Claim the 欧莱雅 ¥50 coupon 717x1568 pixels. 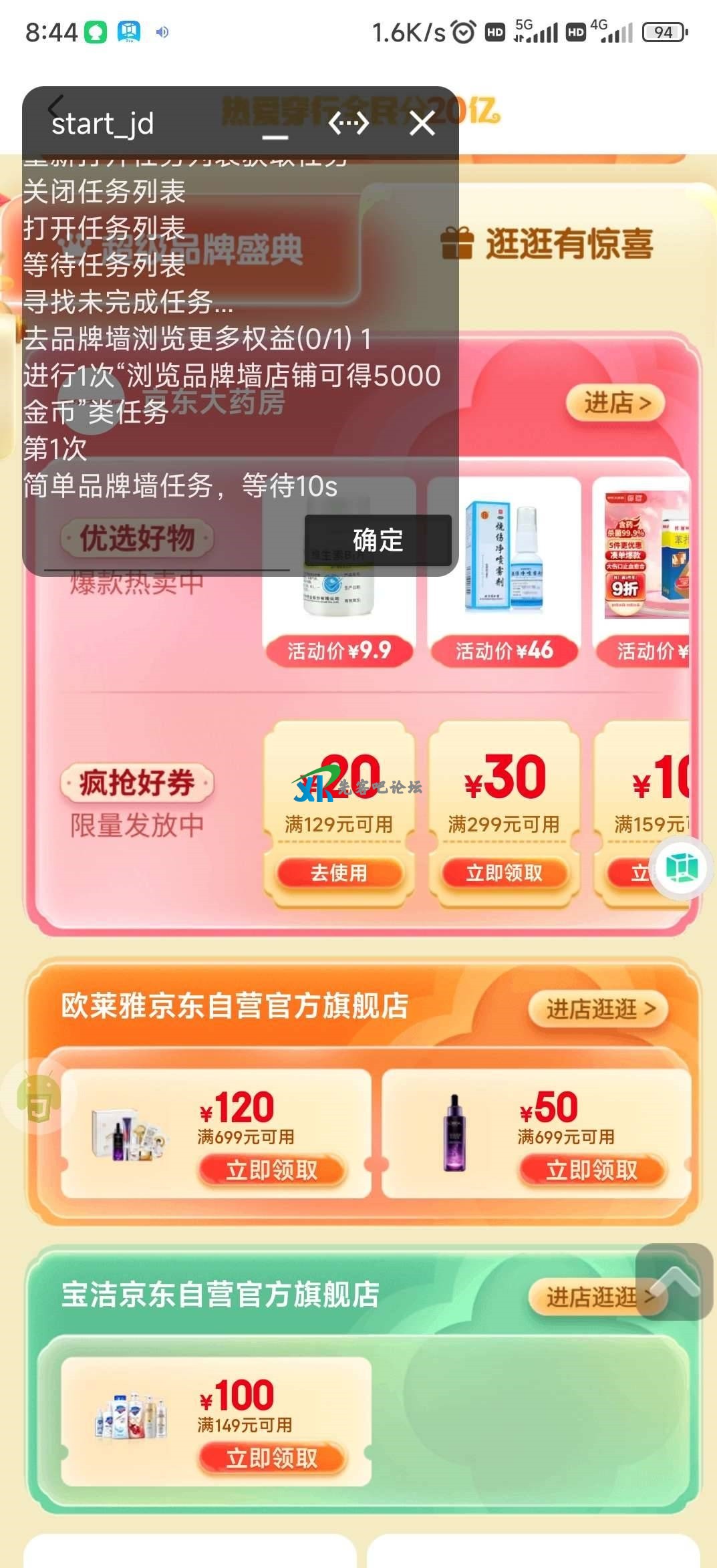tap(592, 1170)
